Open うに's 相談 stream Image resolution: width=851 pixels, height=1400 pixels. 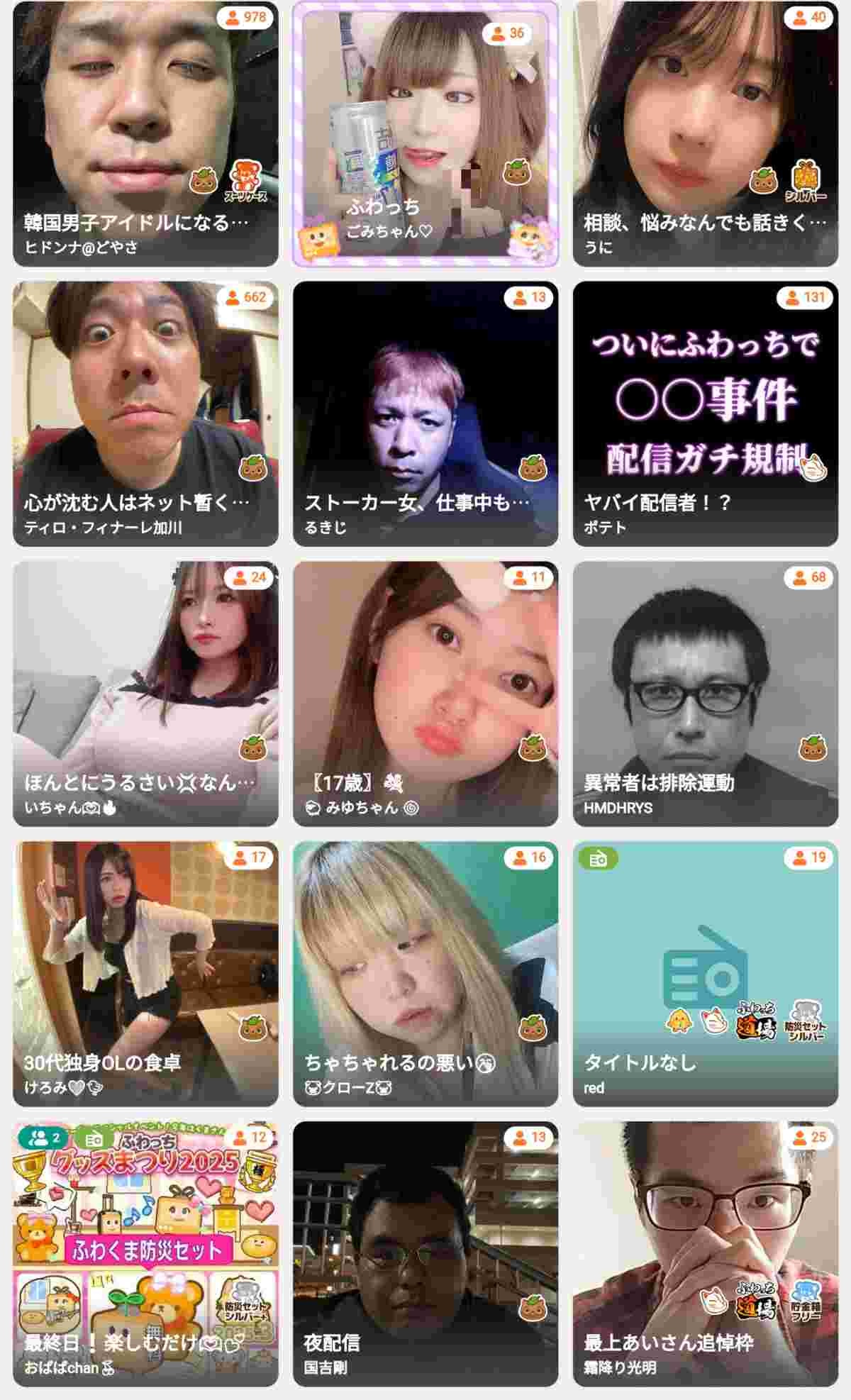coord(705,133)
